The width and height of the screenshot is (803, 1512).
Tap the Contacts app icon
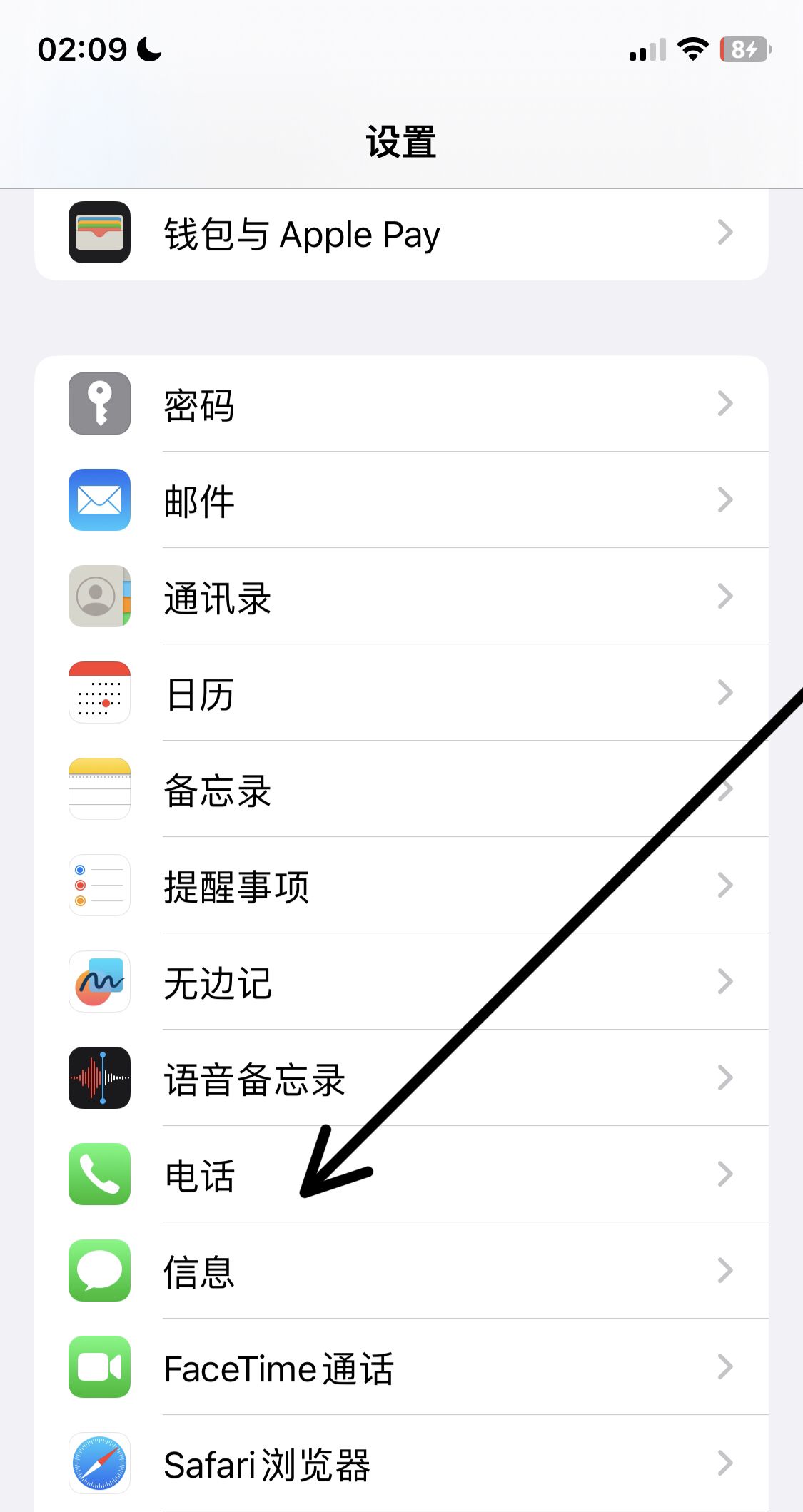[x=99, y=597]
